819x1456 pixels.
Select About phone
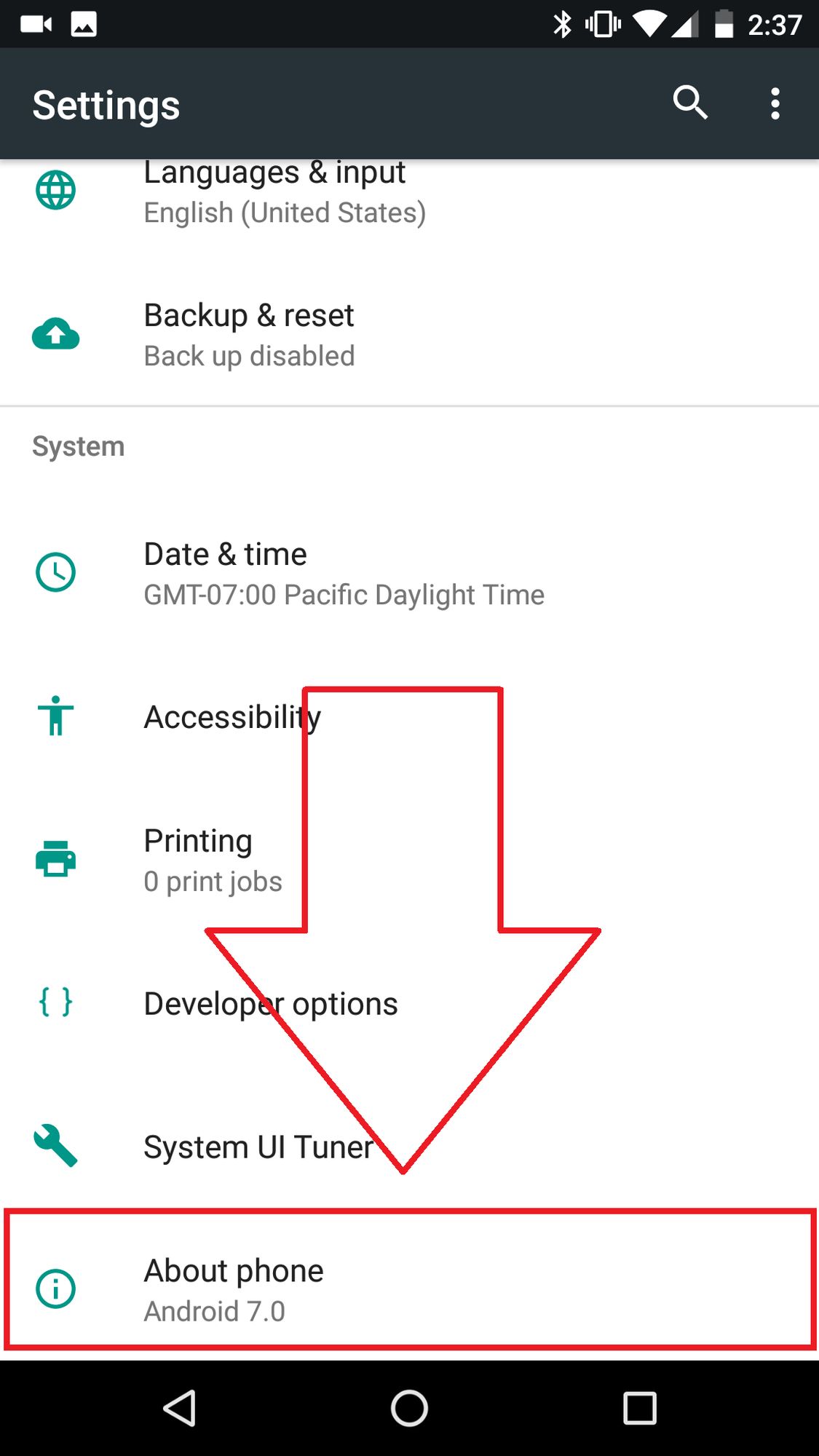point(234,1289)
